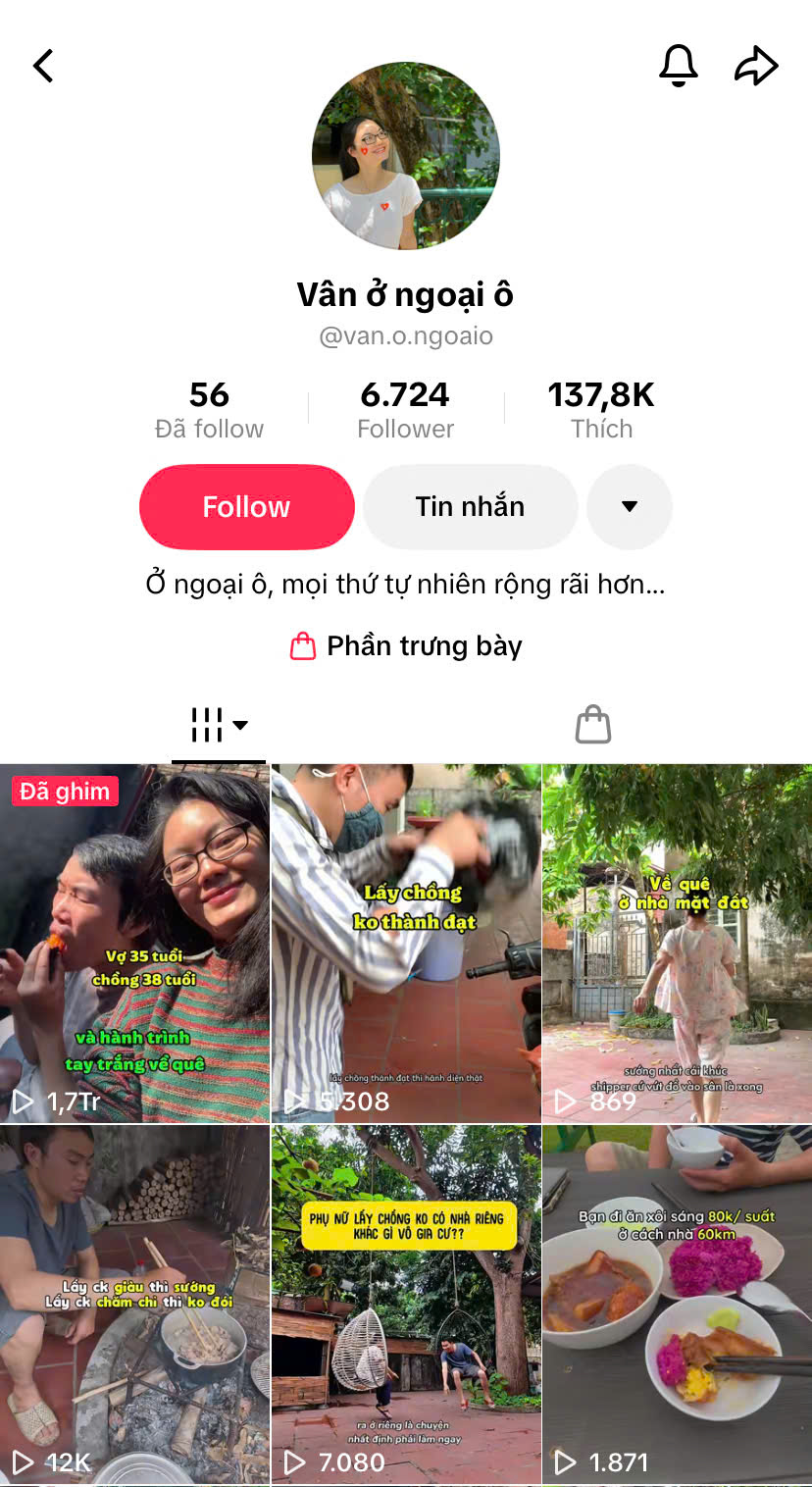
Task: Go back using the top-left arrow
Action: [x=43, y=66]
